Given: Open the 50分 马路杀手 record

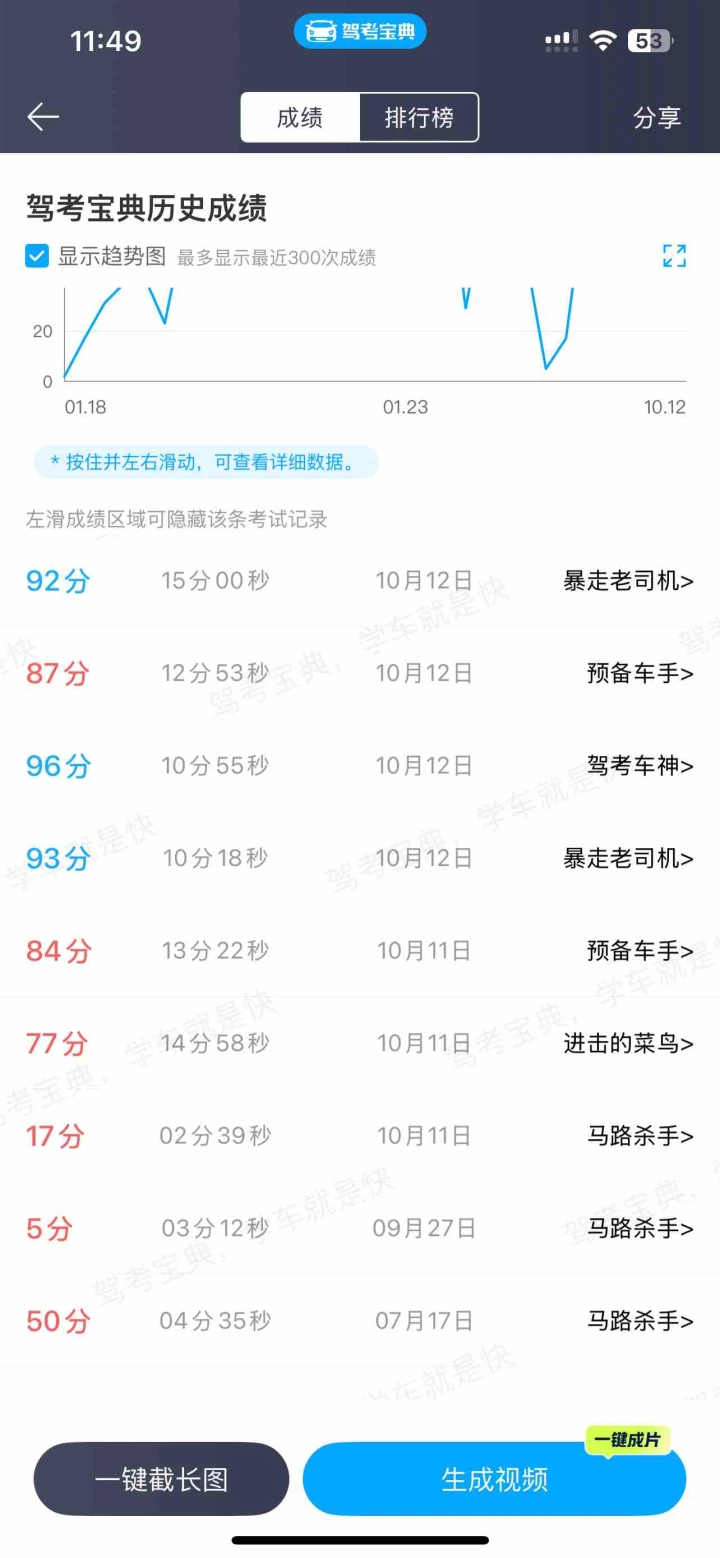Looking at the screenshot, I should 640,1321.
